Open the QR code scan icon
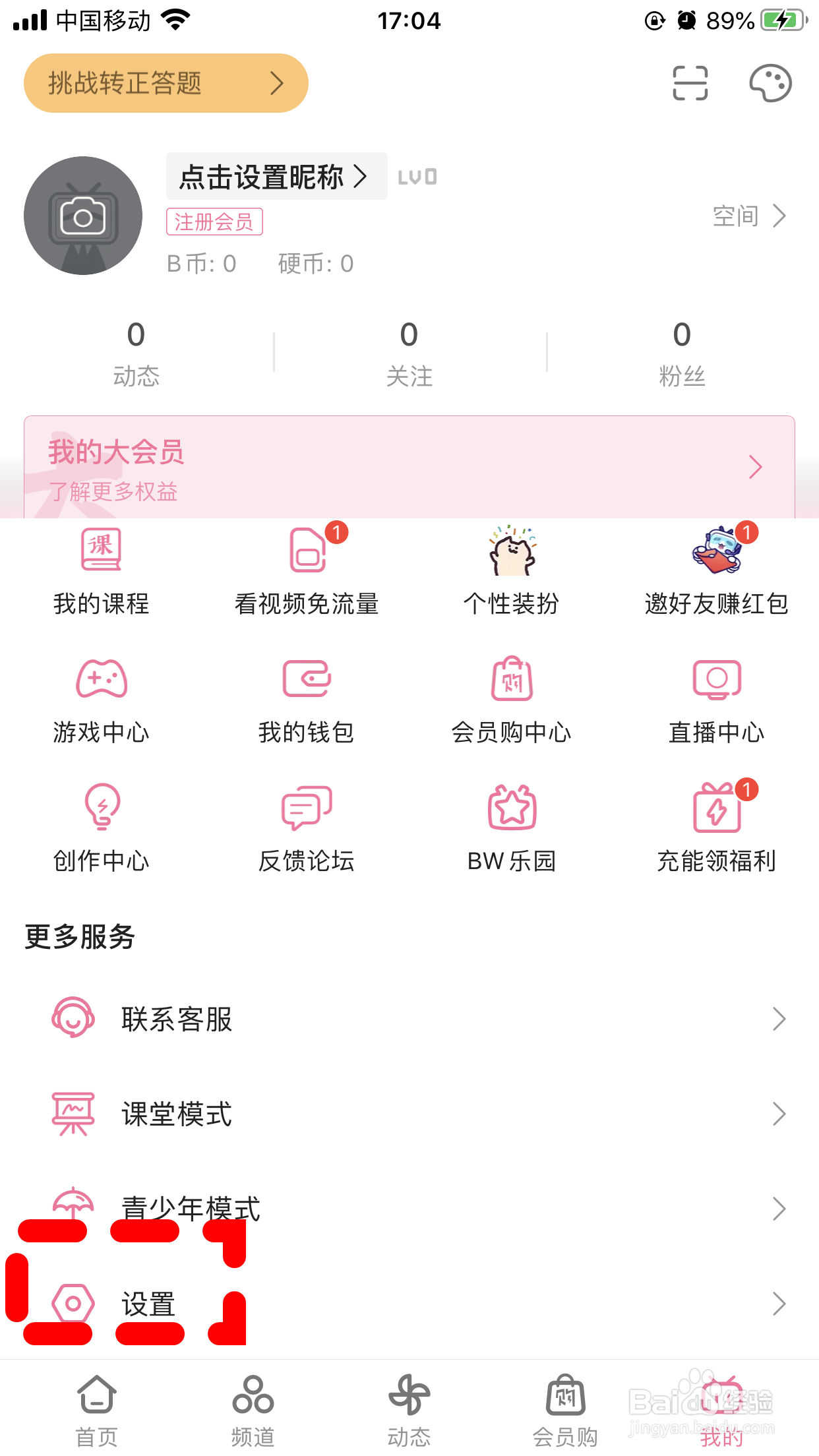Image resolution: width=819 pixels, height=1456 pixels. 689,84
